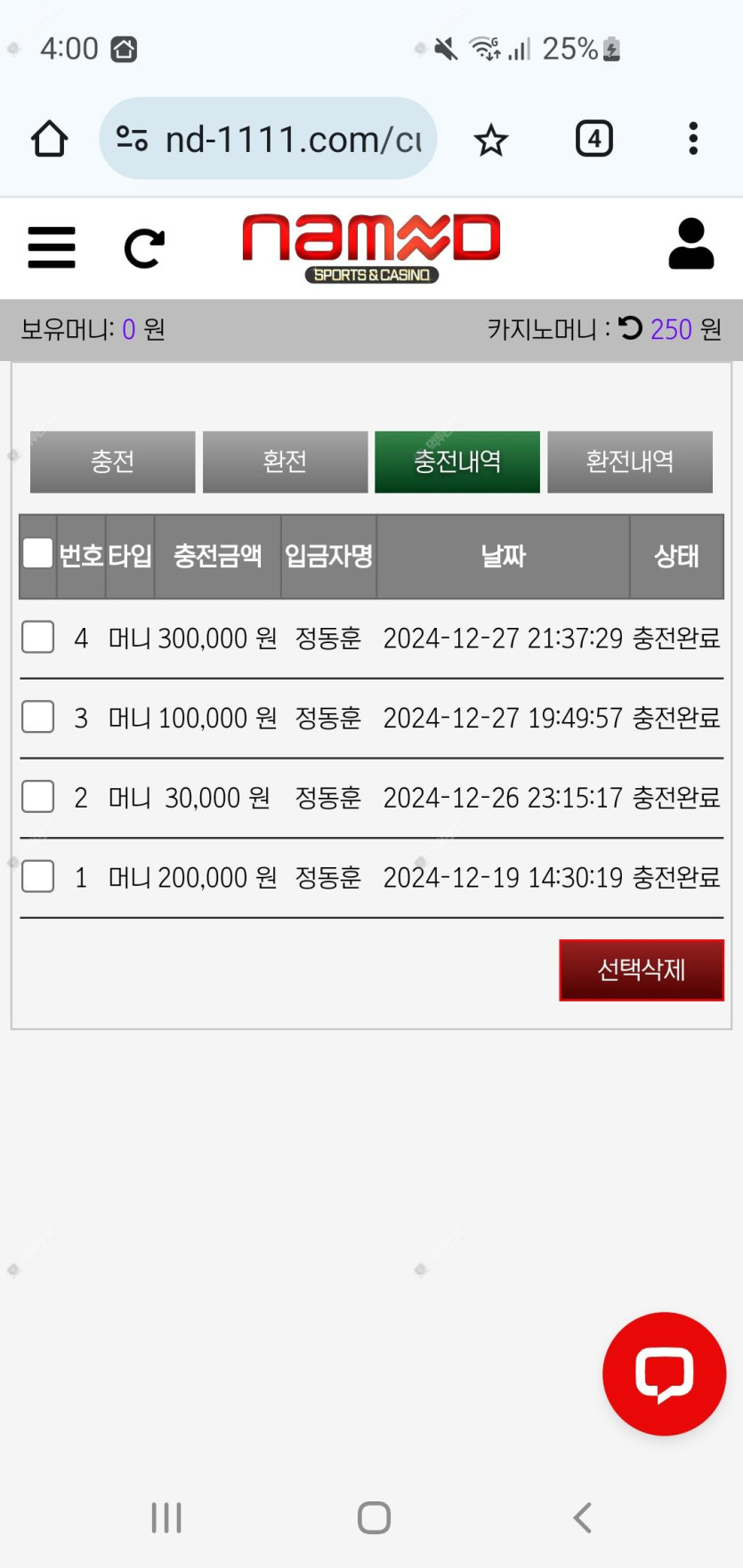Select the 100,000 원 charge entry

tap(37, 717)
